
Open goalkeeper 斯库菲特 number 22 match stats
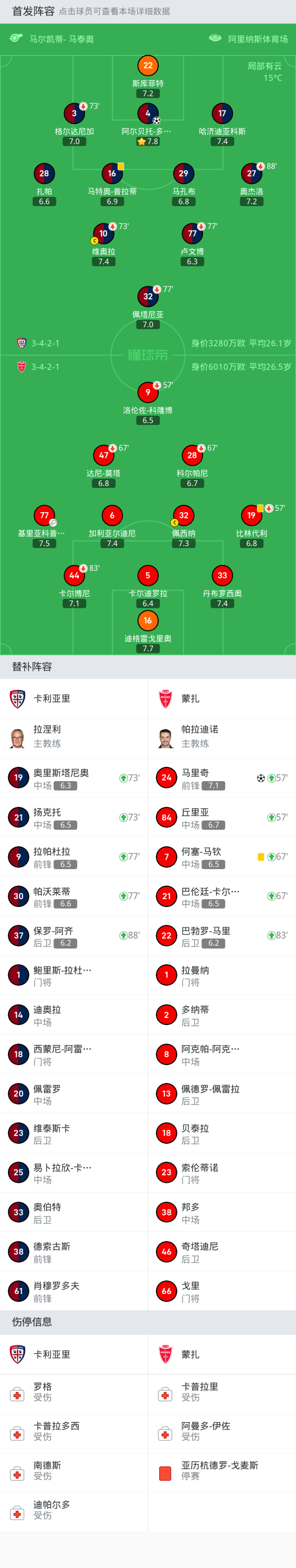tap(148, 66)
